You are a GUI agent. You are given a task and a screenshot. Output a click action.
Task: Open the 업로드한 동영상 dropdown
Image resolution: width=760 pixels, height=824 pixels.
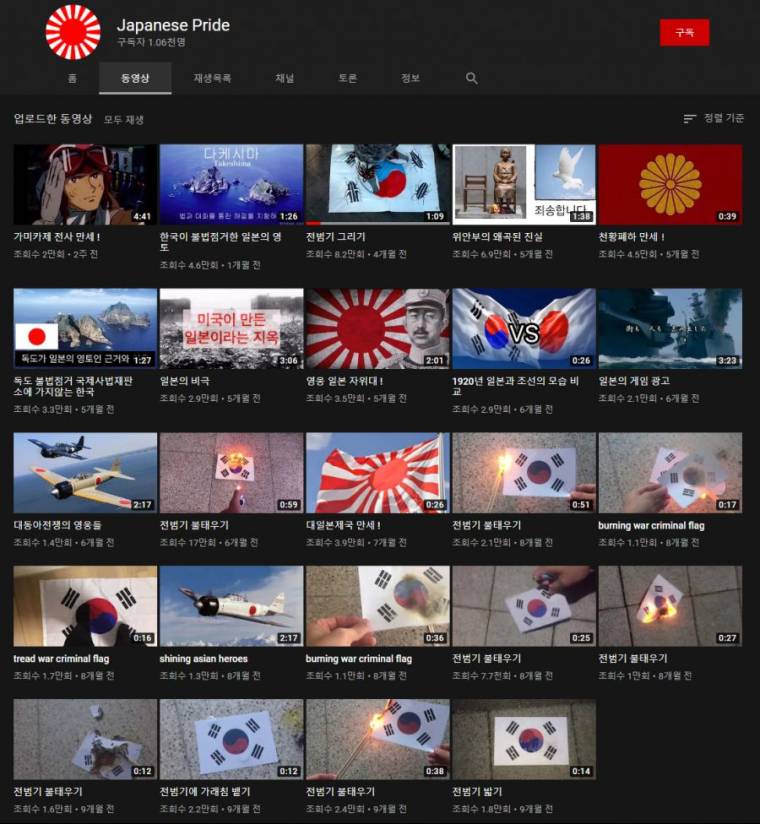point(53,118)
